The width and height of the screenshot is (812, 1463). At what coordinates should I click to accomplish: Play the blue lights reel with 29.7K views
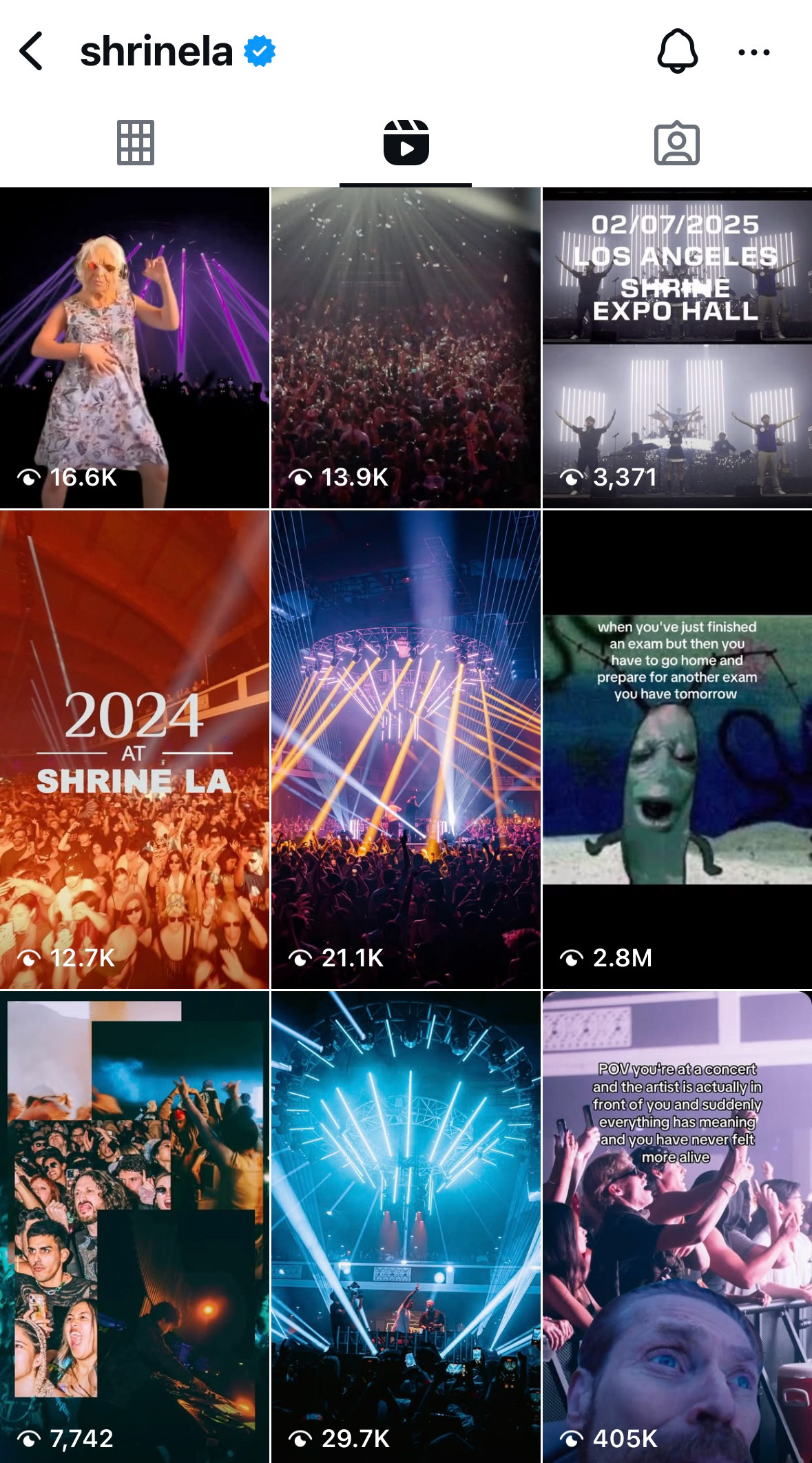click(406, 1226)
